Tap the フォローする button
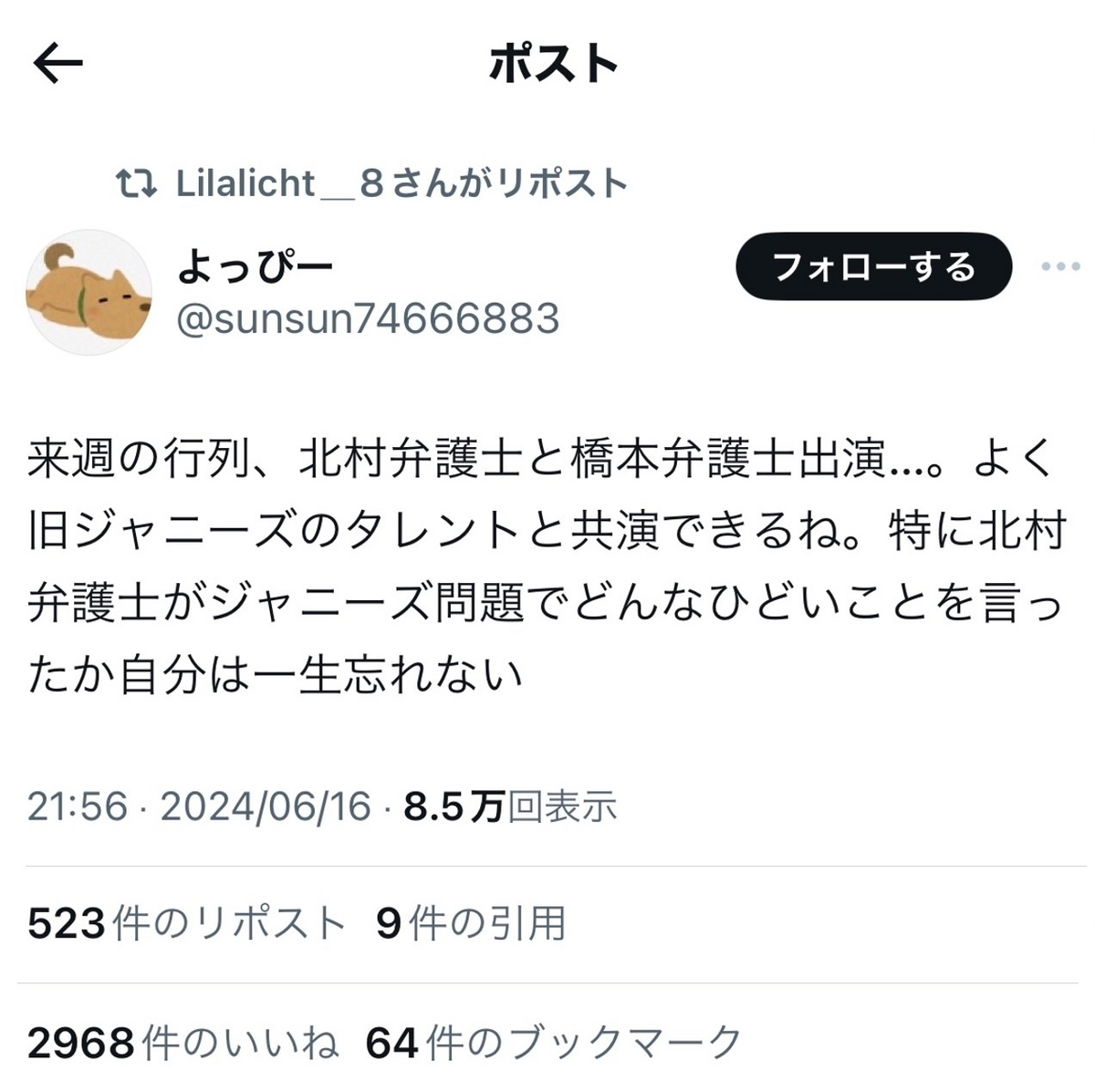1095x1092 pixels. tap(873, 267)
